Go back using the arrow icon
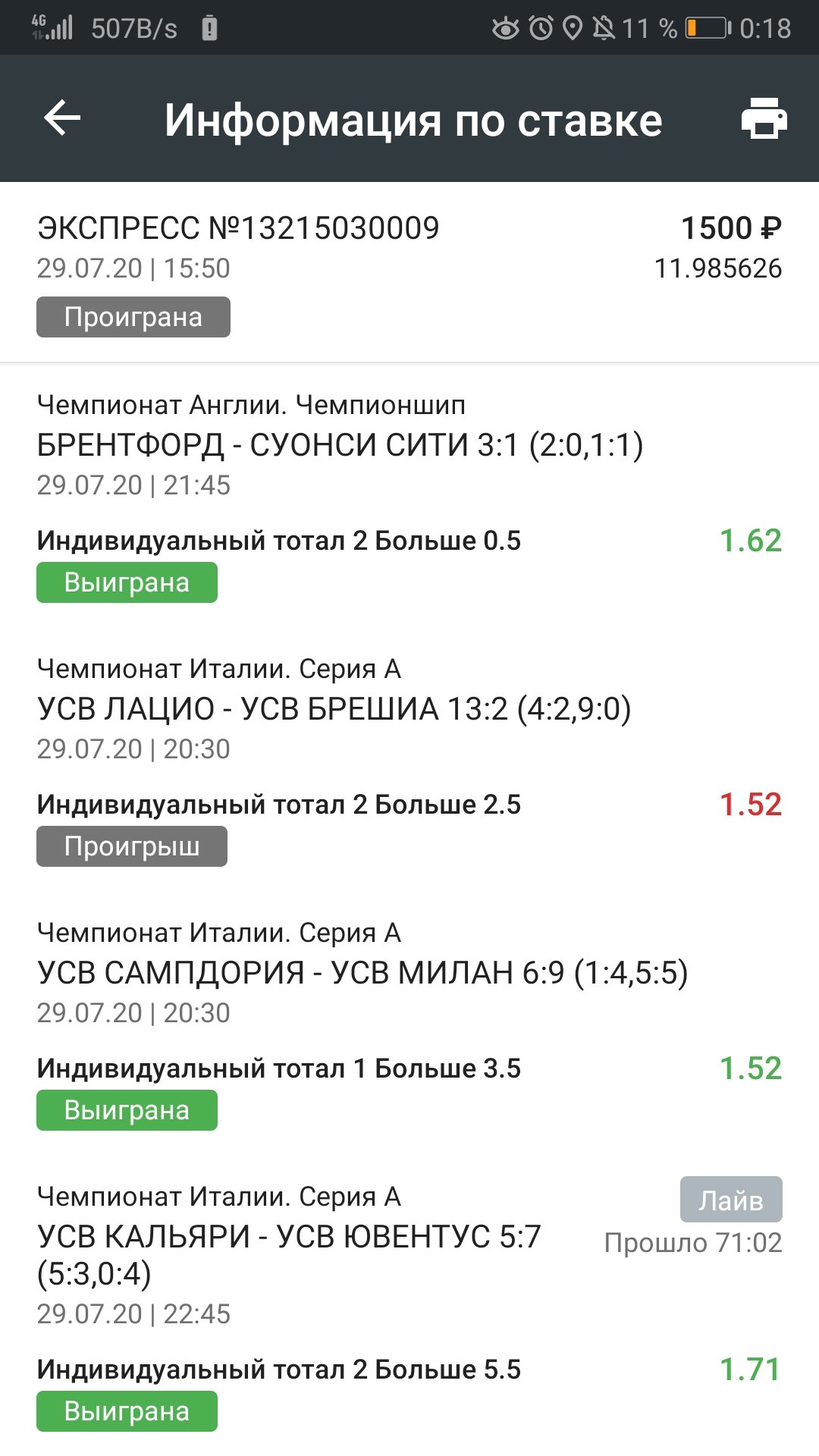 click(62, 118)
